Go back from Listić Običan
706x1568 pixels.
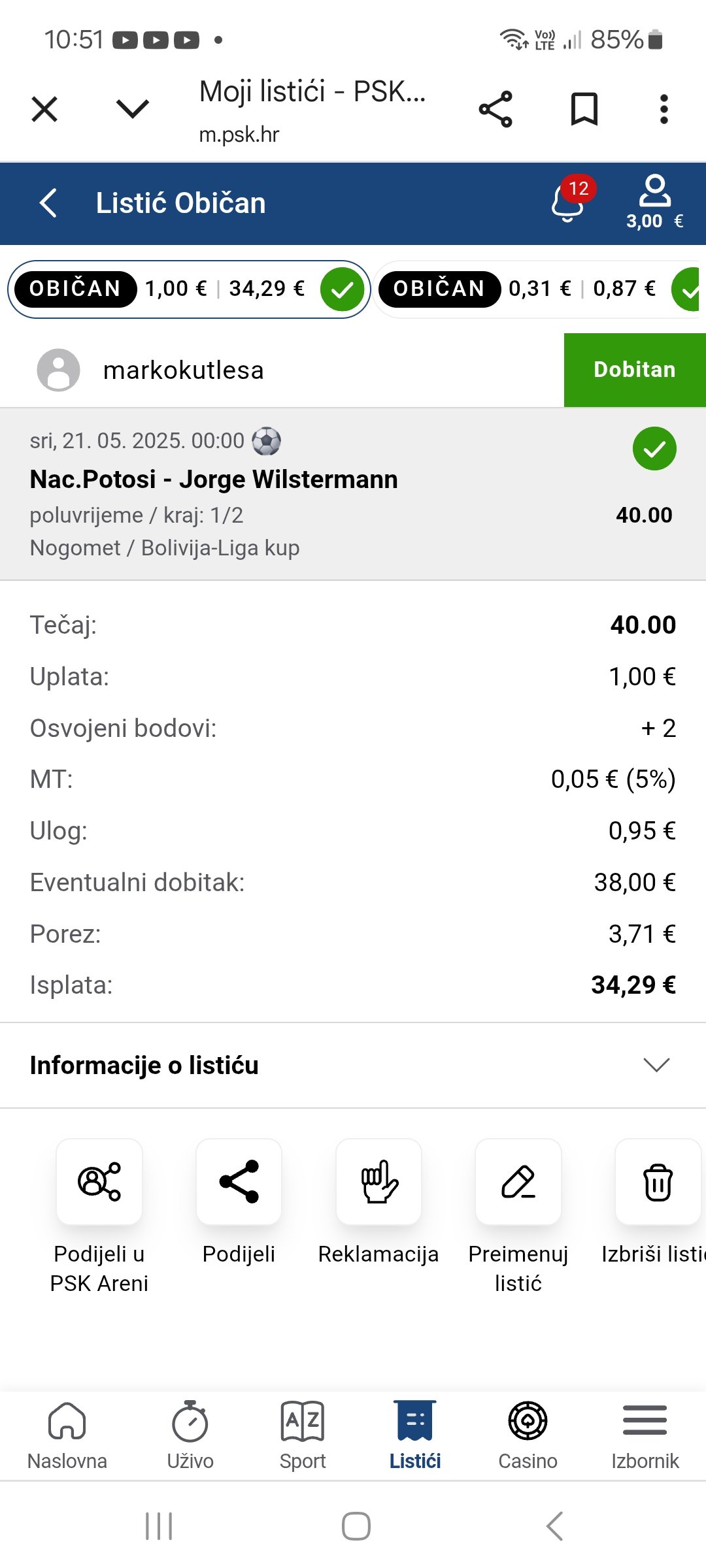(48, 203)
